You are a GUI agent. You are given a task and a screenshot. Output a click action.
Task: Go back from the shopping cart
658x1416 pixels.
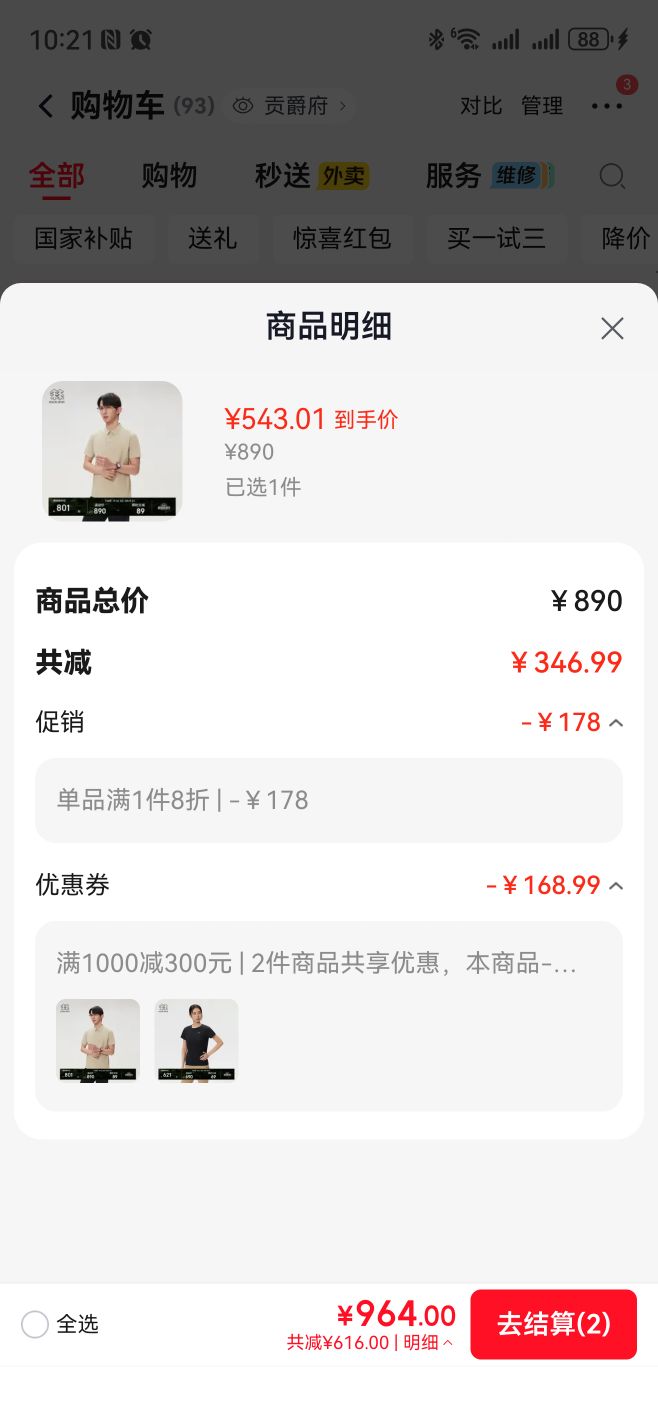[45, 106]
